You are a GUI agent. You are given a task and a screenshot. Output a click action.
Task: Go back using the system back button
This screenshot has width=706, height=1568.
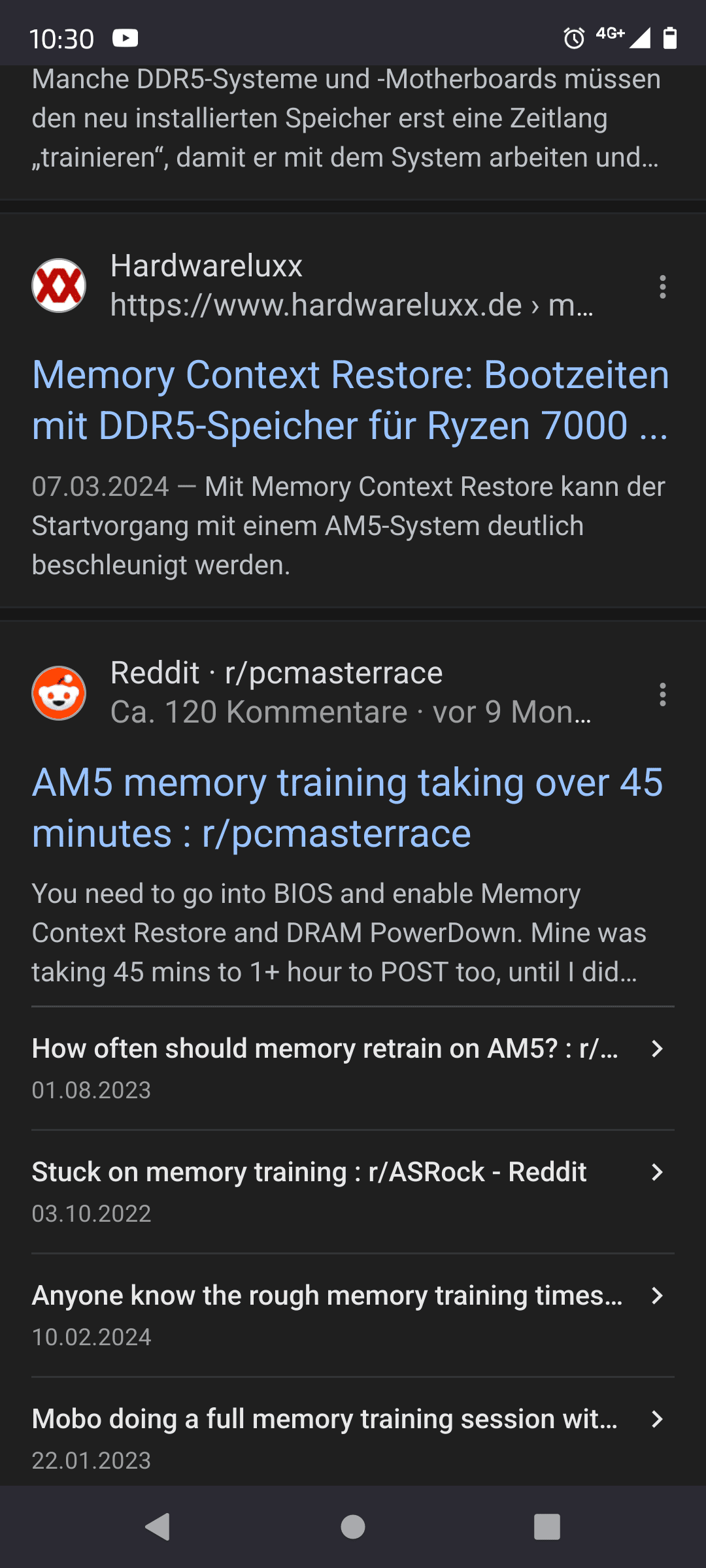click(158, 1527)
